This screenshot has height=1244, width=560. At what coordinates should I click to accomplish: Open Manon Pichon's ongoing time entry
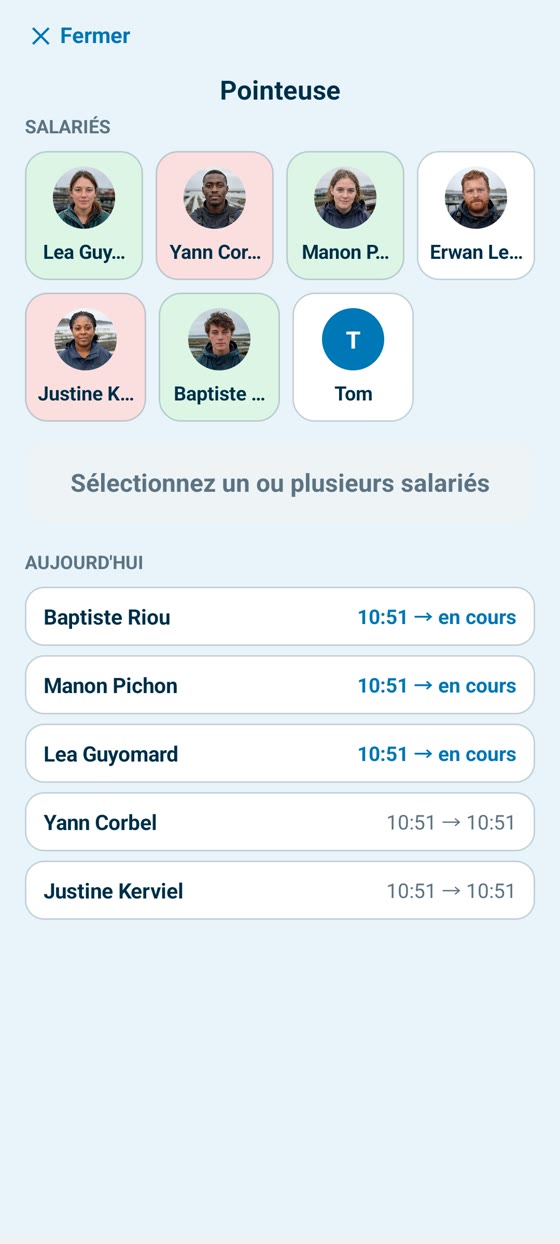click(280, 685)
